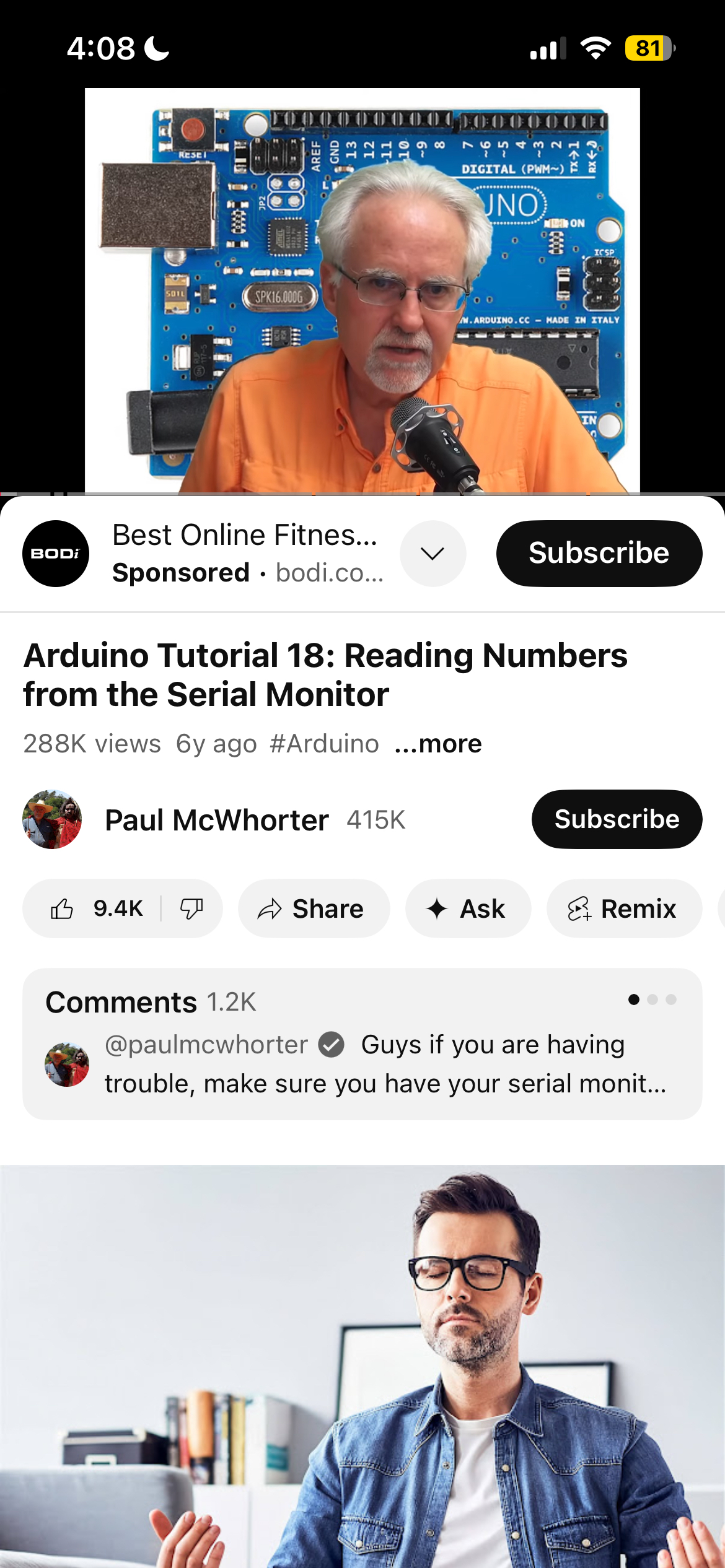Tap the Ask button
This screenshot has width=725, height=1568.
click(x=468, y=908)
